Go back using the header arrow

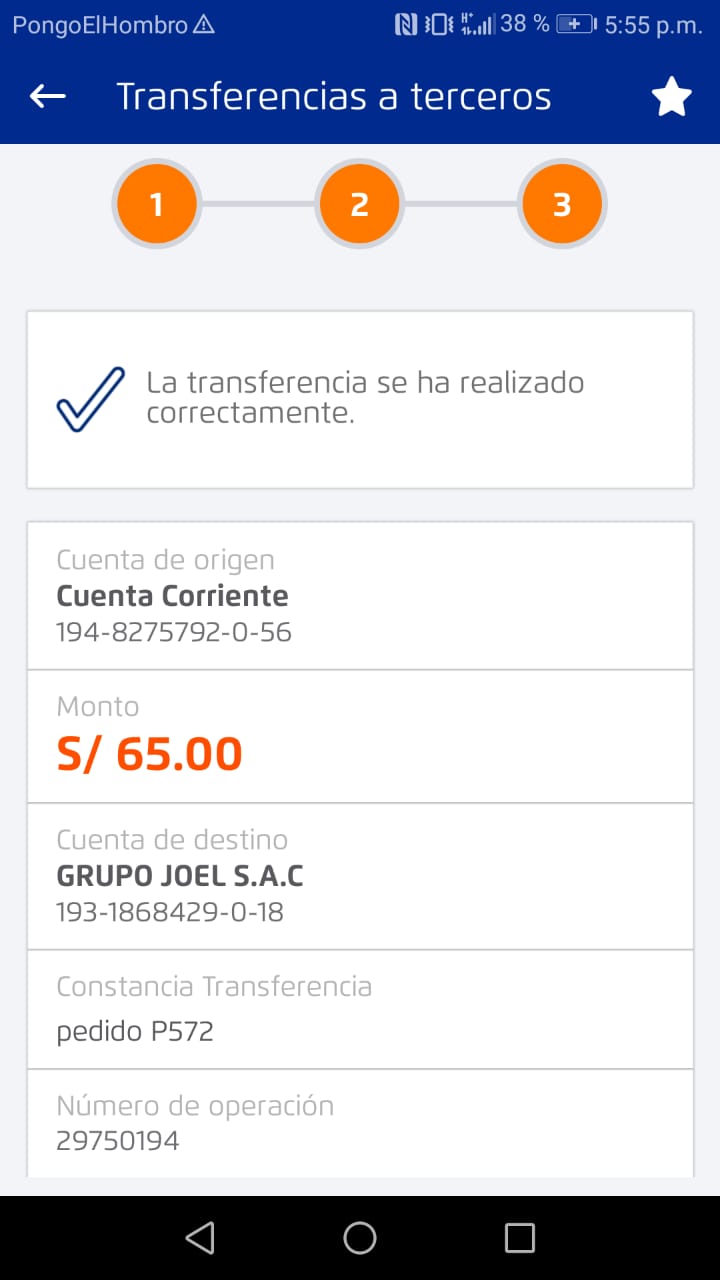[x=47, y=97]
